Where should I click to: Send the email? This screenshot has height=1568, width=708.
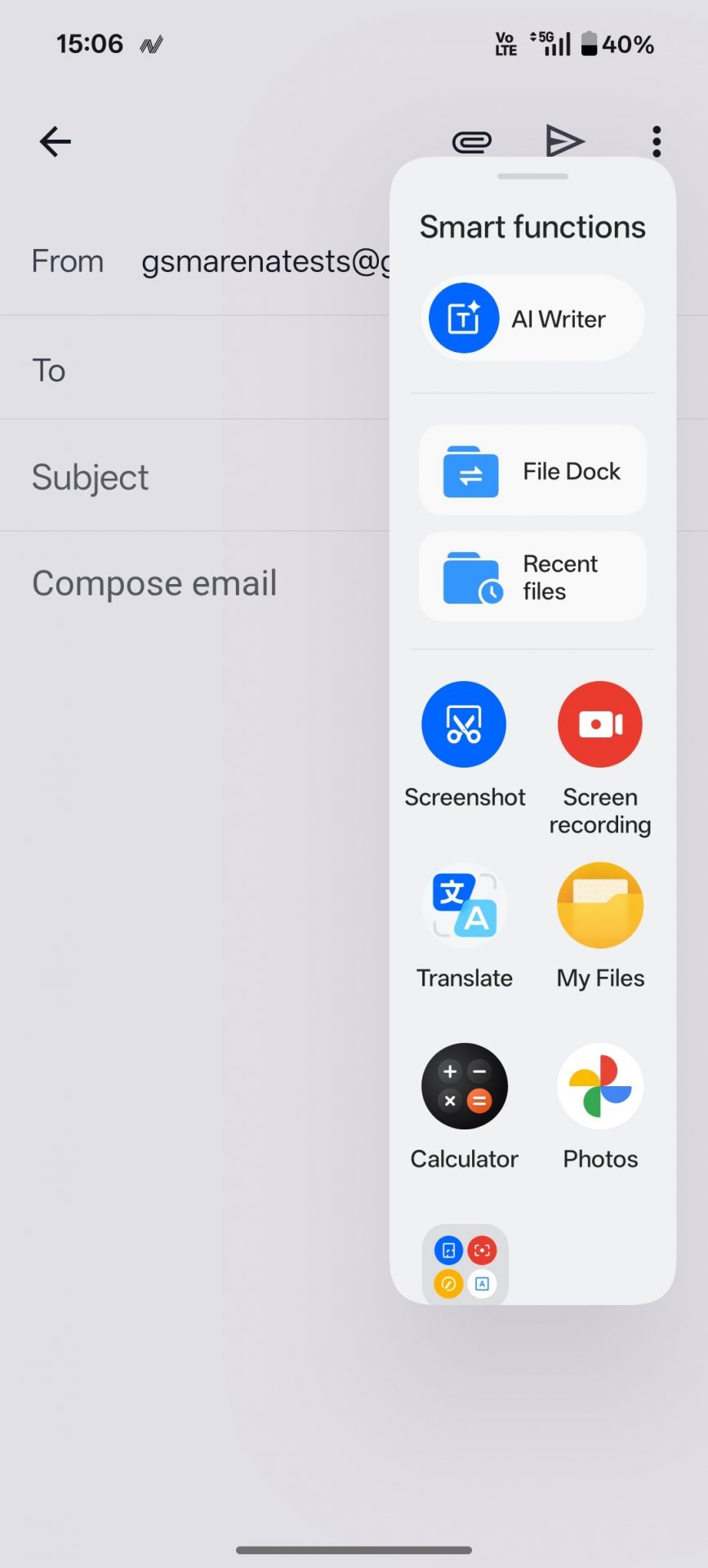point(564,141)
